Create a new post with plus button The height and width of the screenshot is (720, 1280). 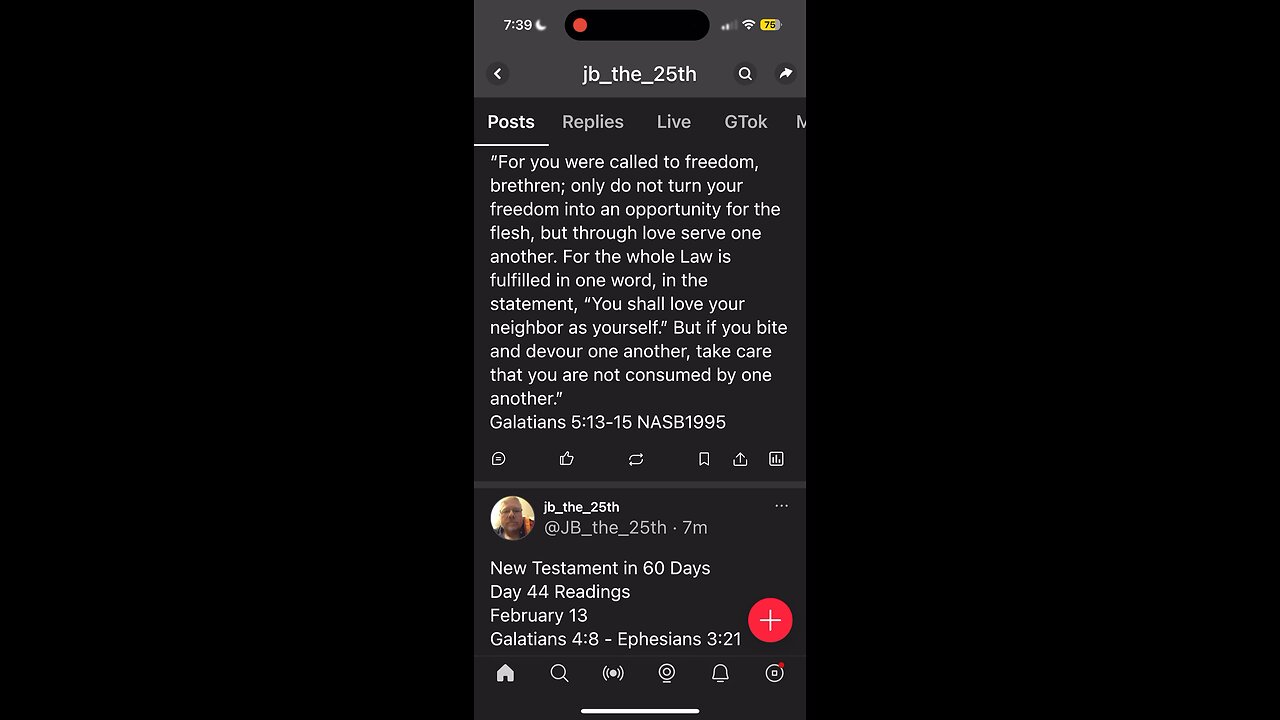pyautogui.click(x=770, y=621)
